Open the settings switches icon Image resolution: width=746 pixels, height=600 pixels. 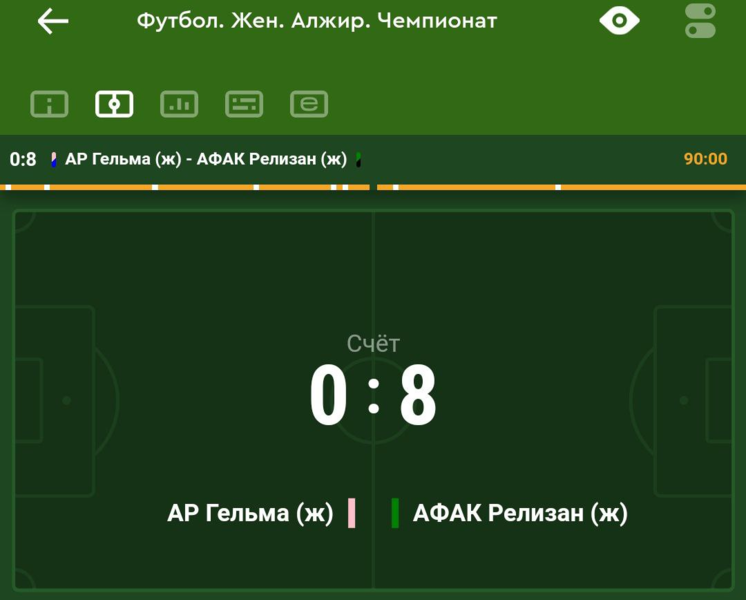700,21
